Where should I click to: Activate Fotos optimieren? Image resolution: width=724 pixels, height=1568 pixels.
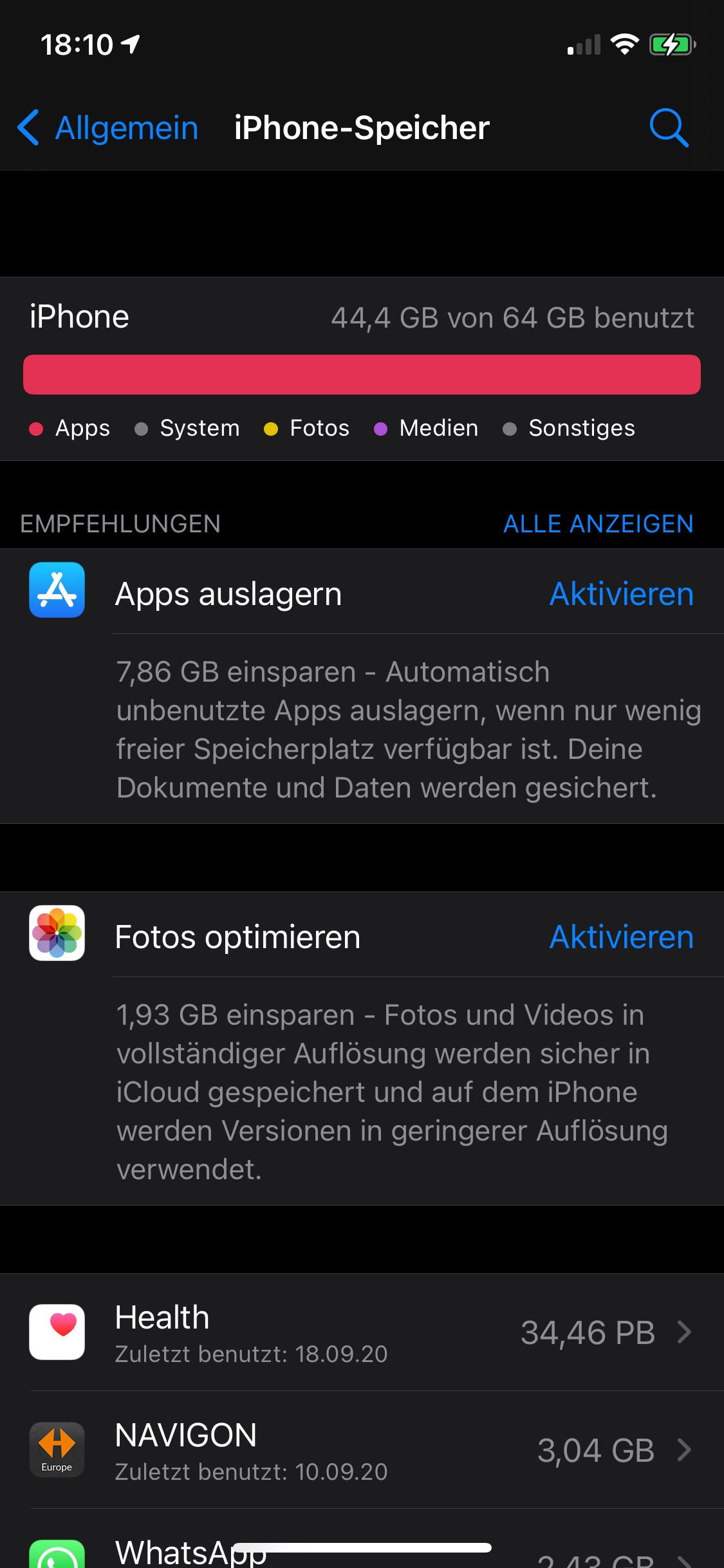(622, 937)
